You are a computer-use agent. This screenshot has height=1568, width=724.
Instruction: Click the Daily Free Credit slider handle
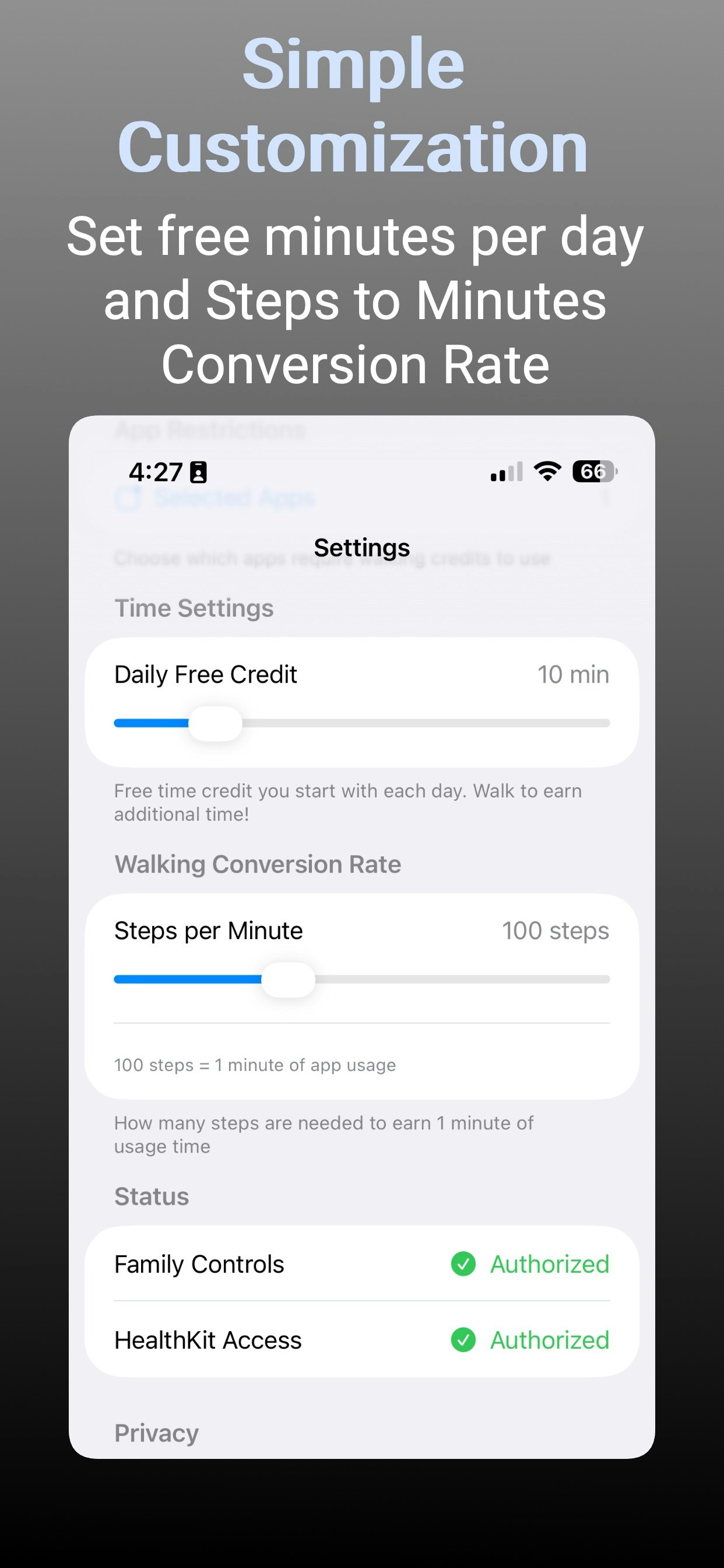tap(215, 723)
